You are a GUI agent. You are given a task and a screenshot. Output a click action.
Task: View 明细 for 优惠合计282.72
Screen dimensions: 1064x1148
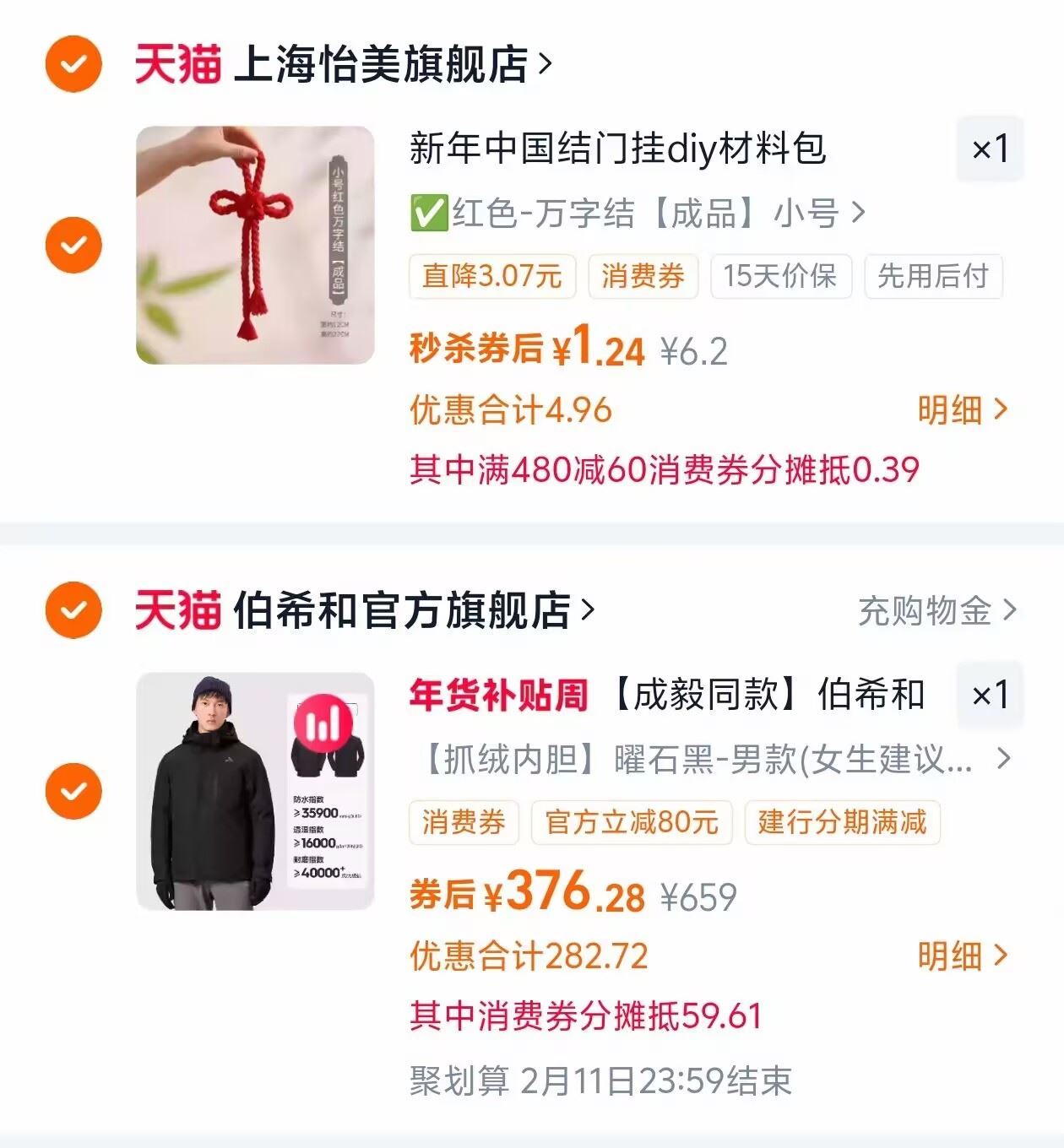962,956
